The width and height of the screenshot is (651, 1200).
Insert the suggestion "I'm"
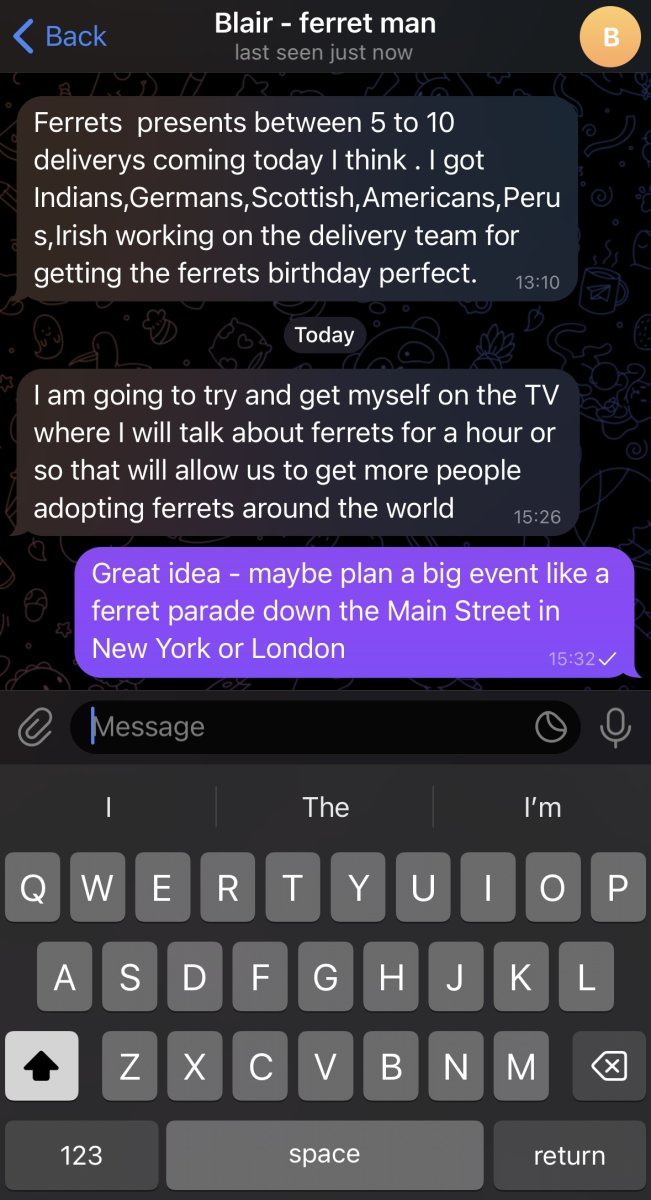click(x=542, y=807)
